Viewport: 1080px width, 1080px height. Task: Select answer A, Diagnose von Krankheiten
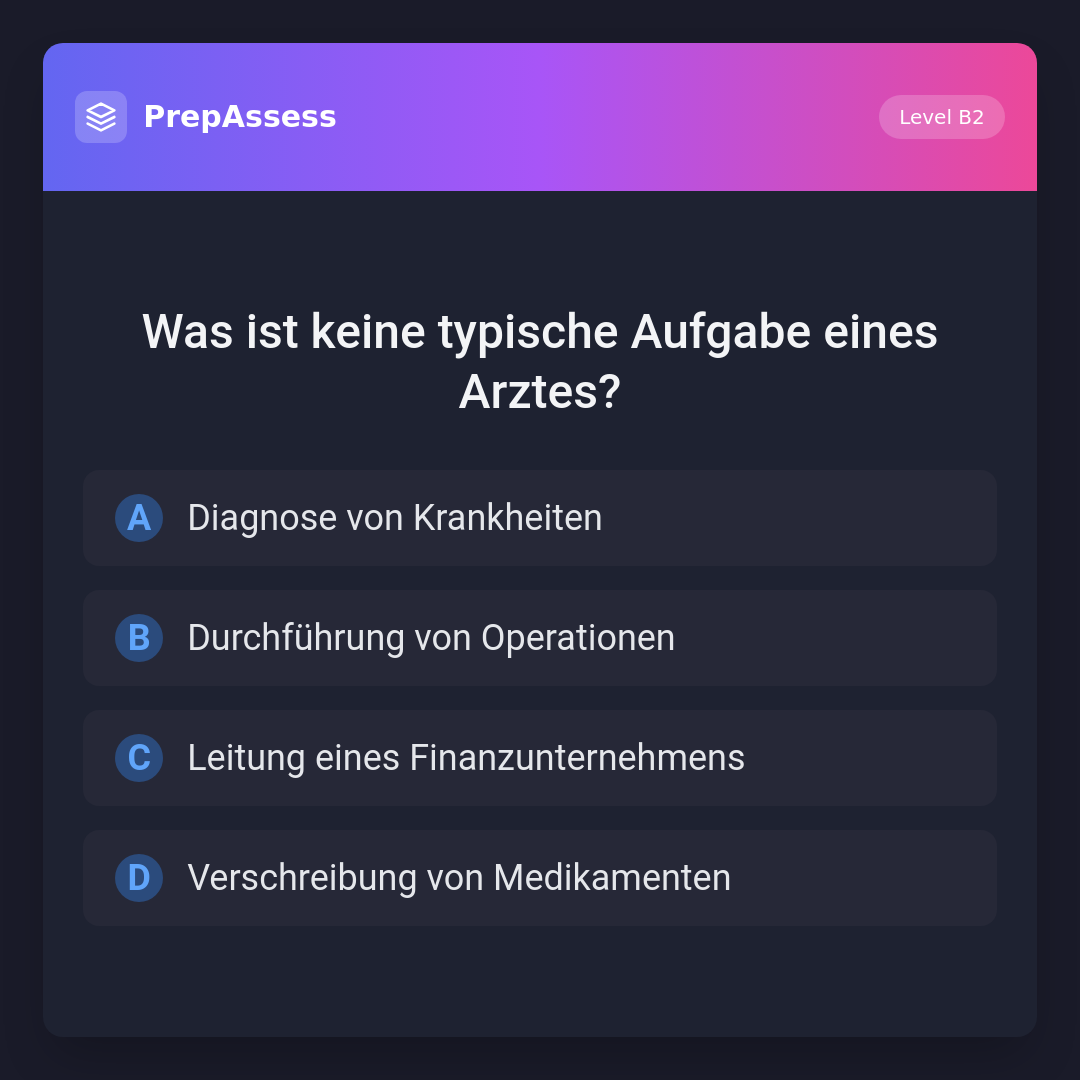point(539,518)
